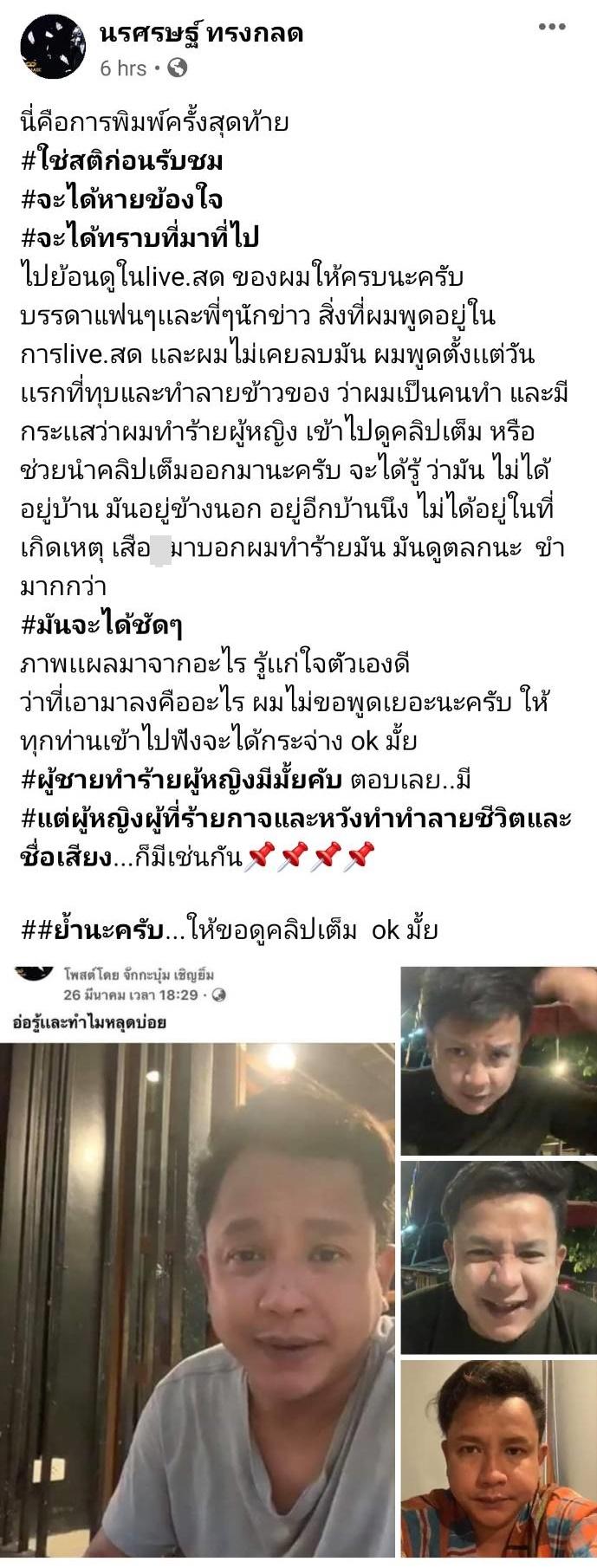Open the post's three-dot overflow menu
The height and width of the screenshot is (1568, 597).
551,28
